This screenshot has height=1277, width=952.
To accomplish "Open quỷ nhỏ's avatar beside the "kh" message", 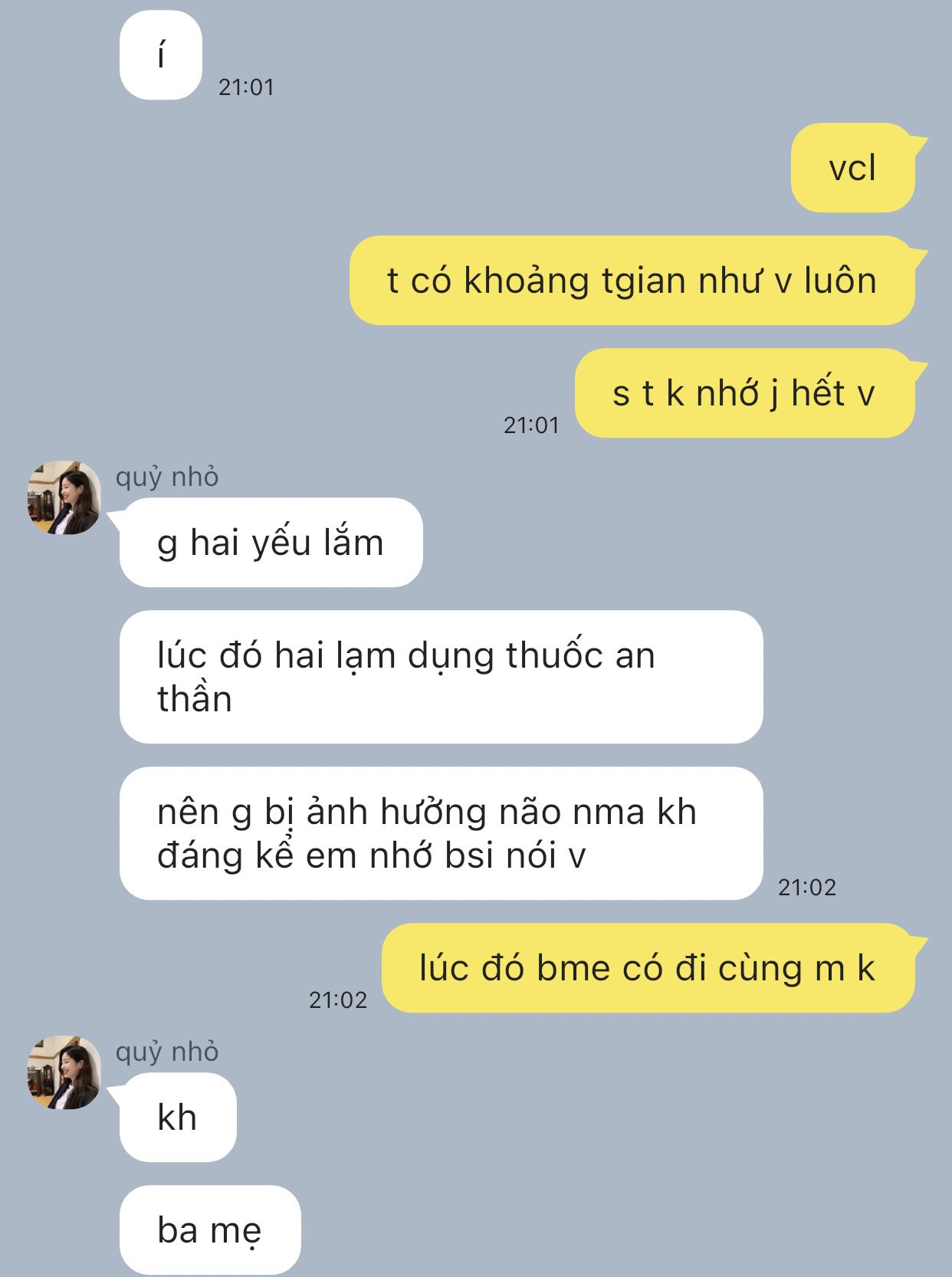I will click(x=64, y=1072).
